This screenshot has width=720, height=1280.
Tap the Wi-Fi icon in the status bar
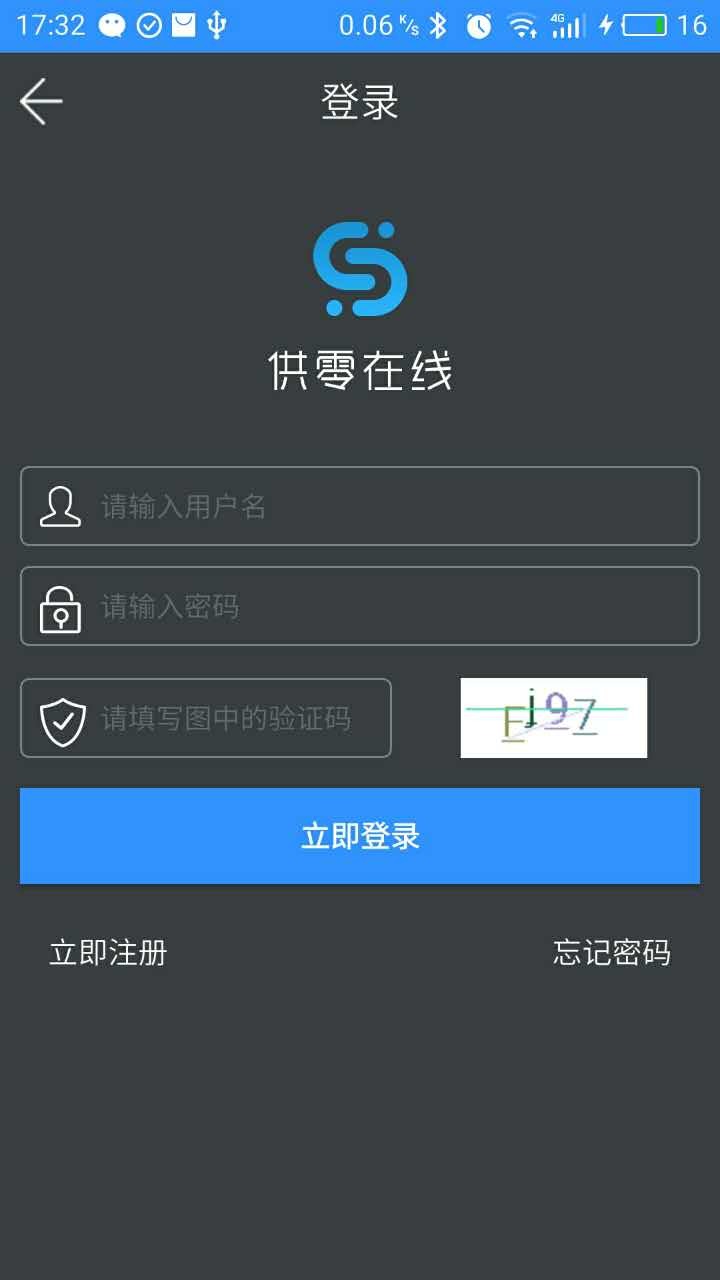pos(521,25)
